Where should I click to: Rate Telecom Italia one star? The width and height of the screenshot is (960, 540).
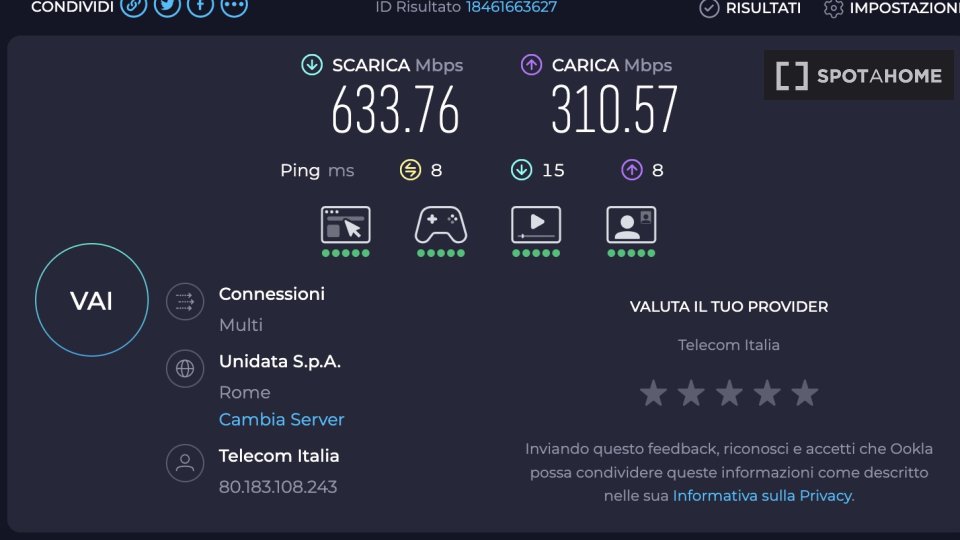(653, 393)
